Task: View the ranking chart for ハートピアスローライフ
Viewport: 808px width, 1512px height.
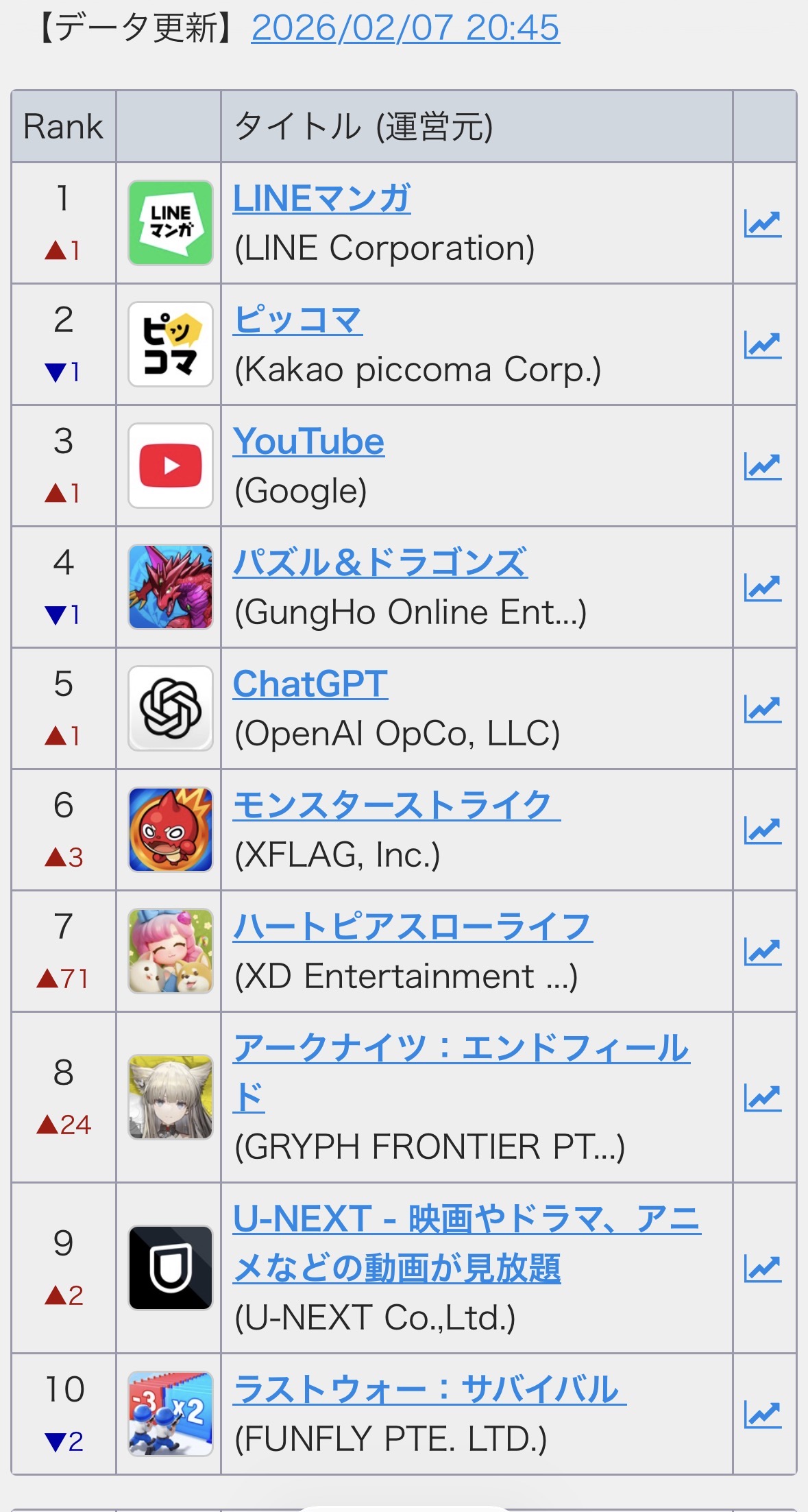Action: point(763,952)
